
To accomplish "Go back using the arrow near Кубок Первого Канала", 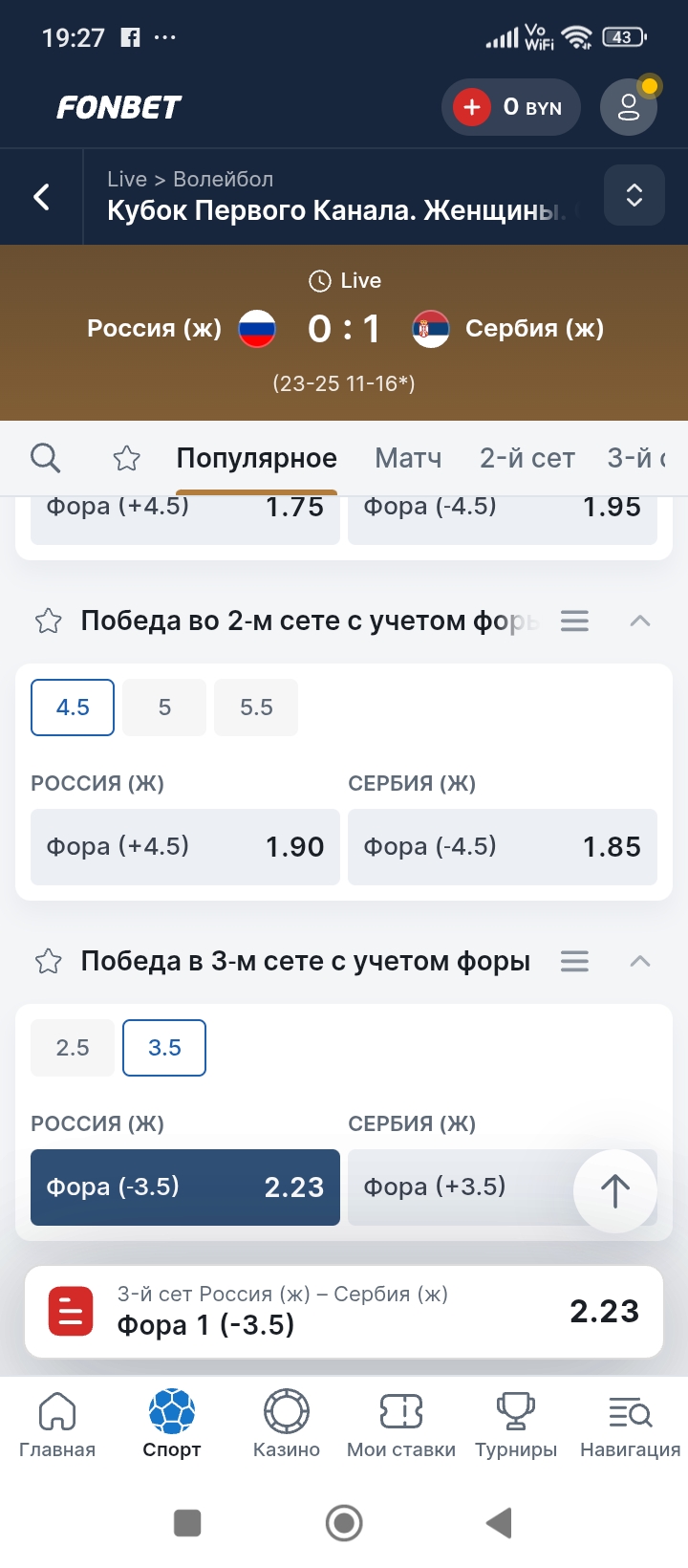I will (x=40, y=196).
